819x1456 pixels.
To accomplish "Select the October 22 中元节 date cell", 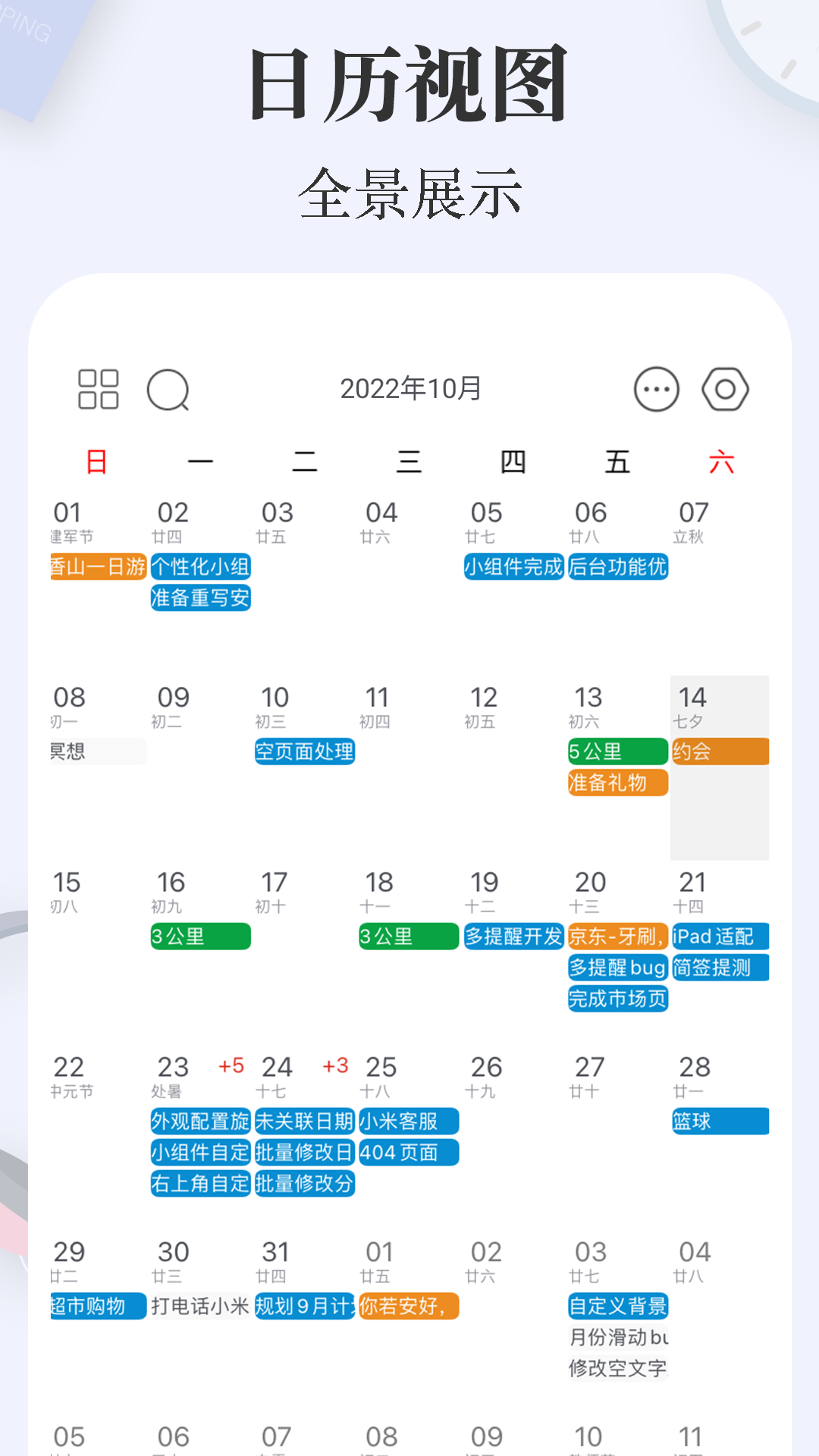I will [68, 1077].
